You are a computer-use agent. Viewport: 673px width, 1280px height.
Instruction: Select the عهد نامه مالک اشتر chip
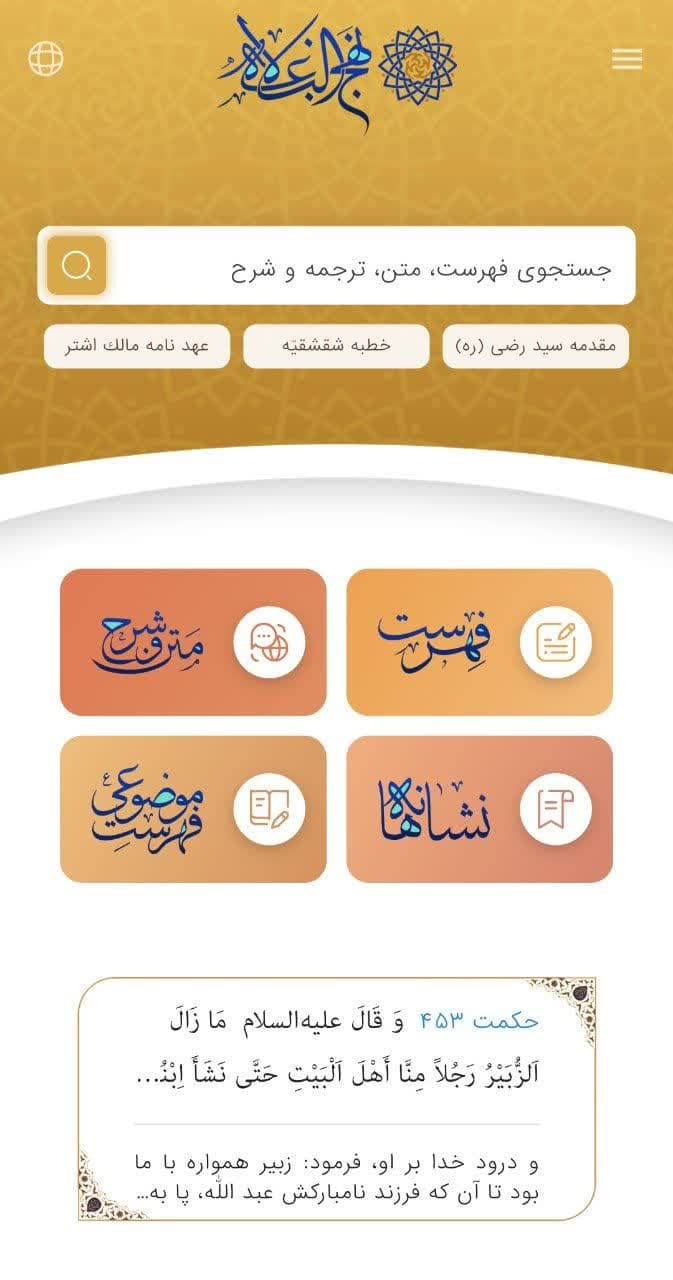pos(137,346)
